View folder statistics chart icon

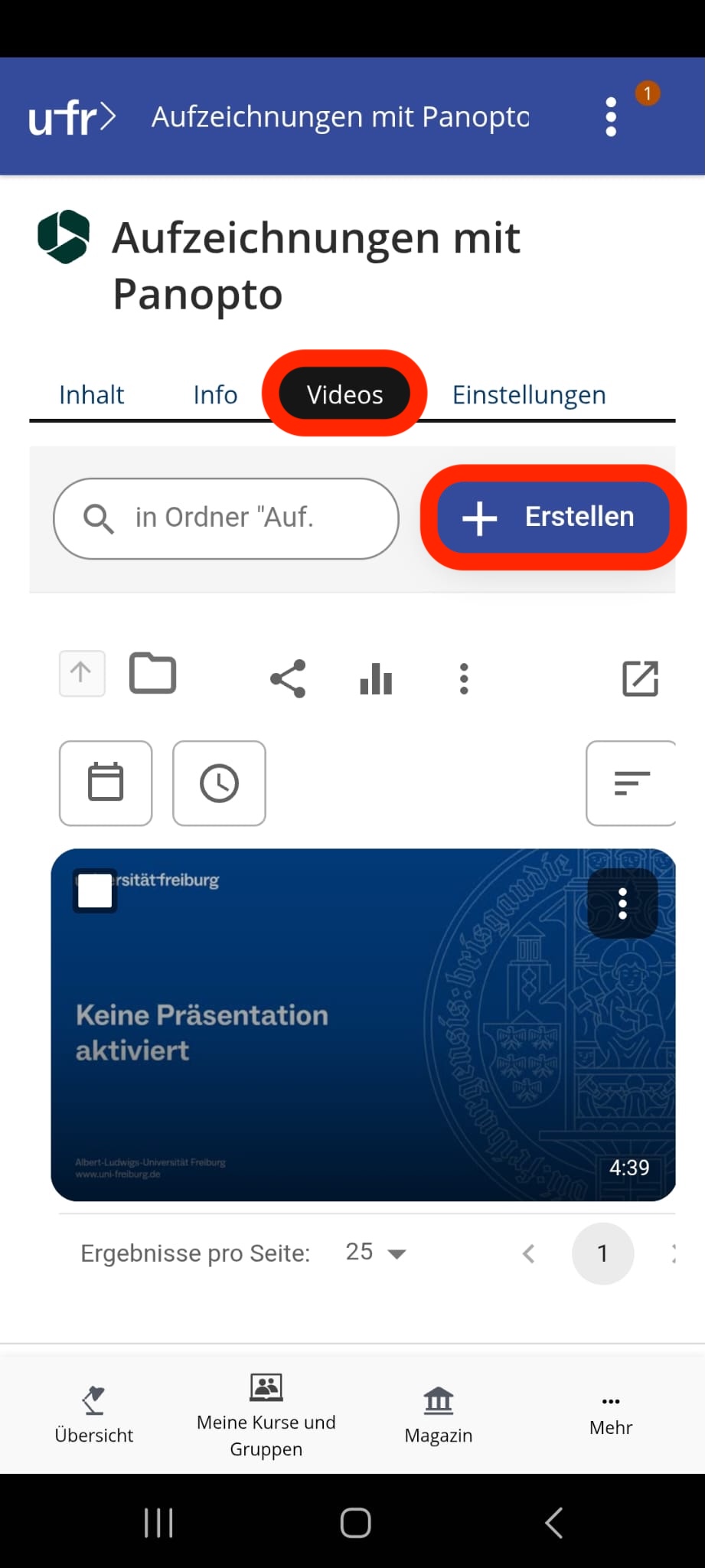tap(376, 678)
